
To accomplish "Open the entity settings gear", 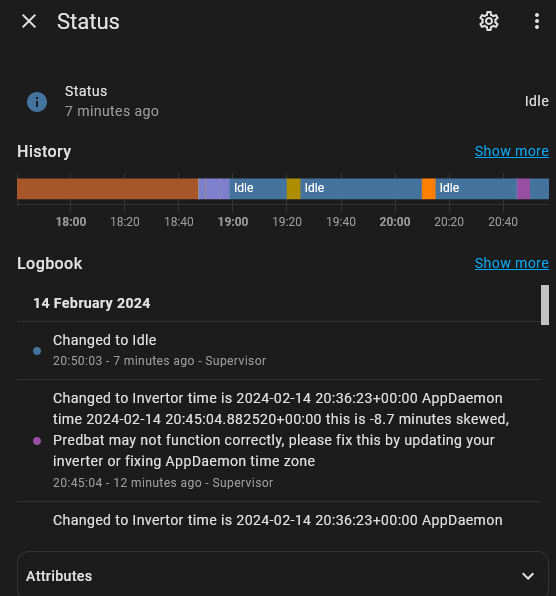I will click(x=489, y=21).
